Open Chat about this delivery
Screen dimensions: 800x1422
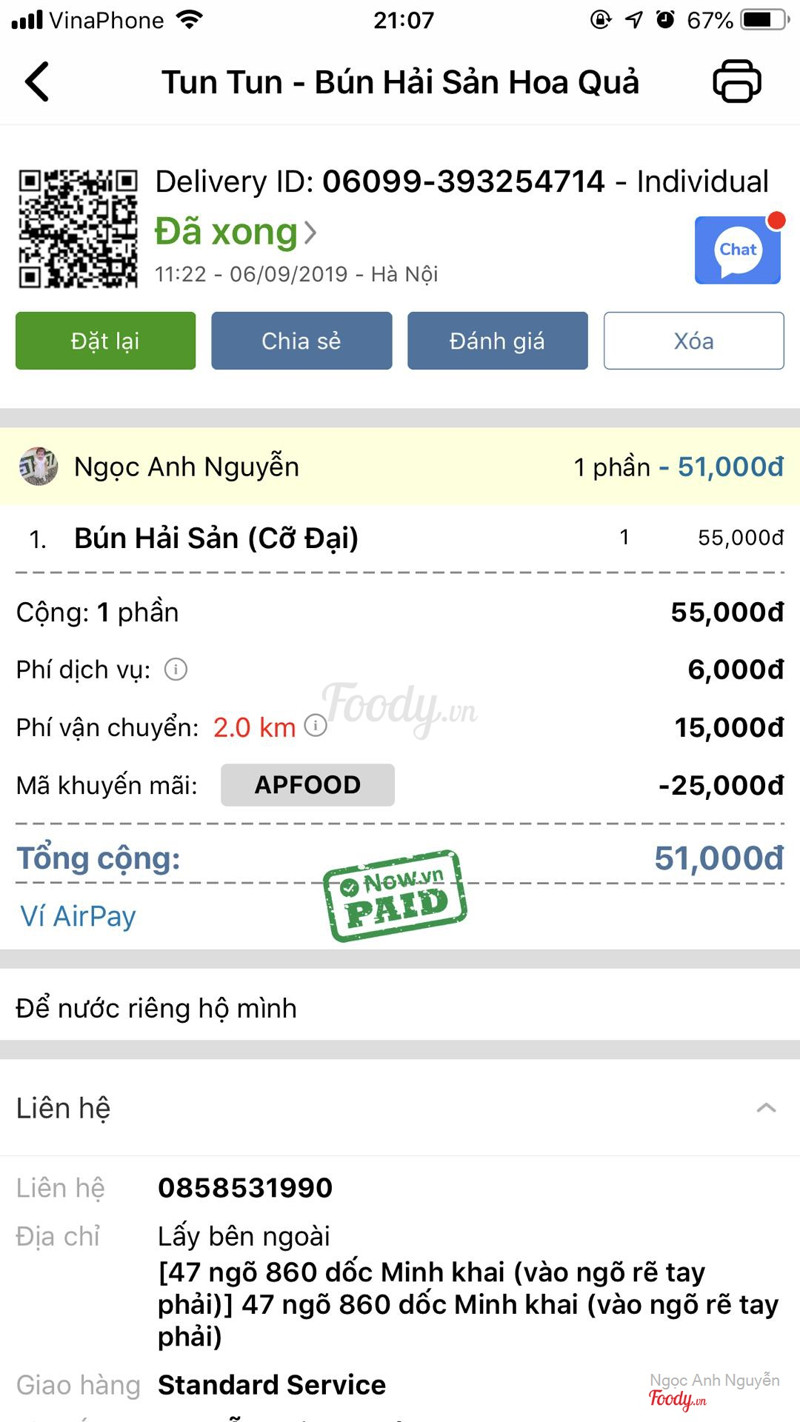[x=738, y=250]
